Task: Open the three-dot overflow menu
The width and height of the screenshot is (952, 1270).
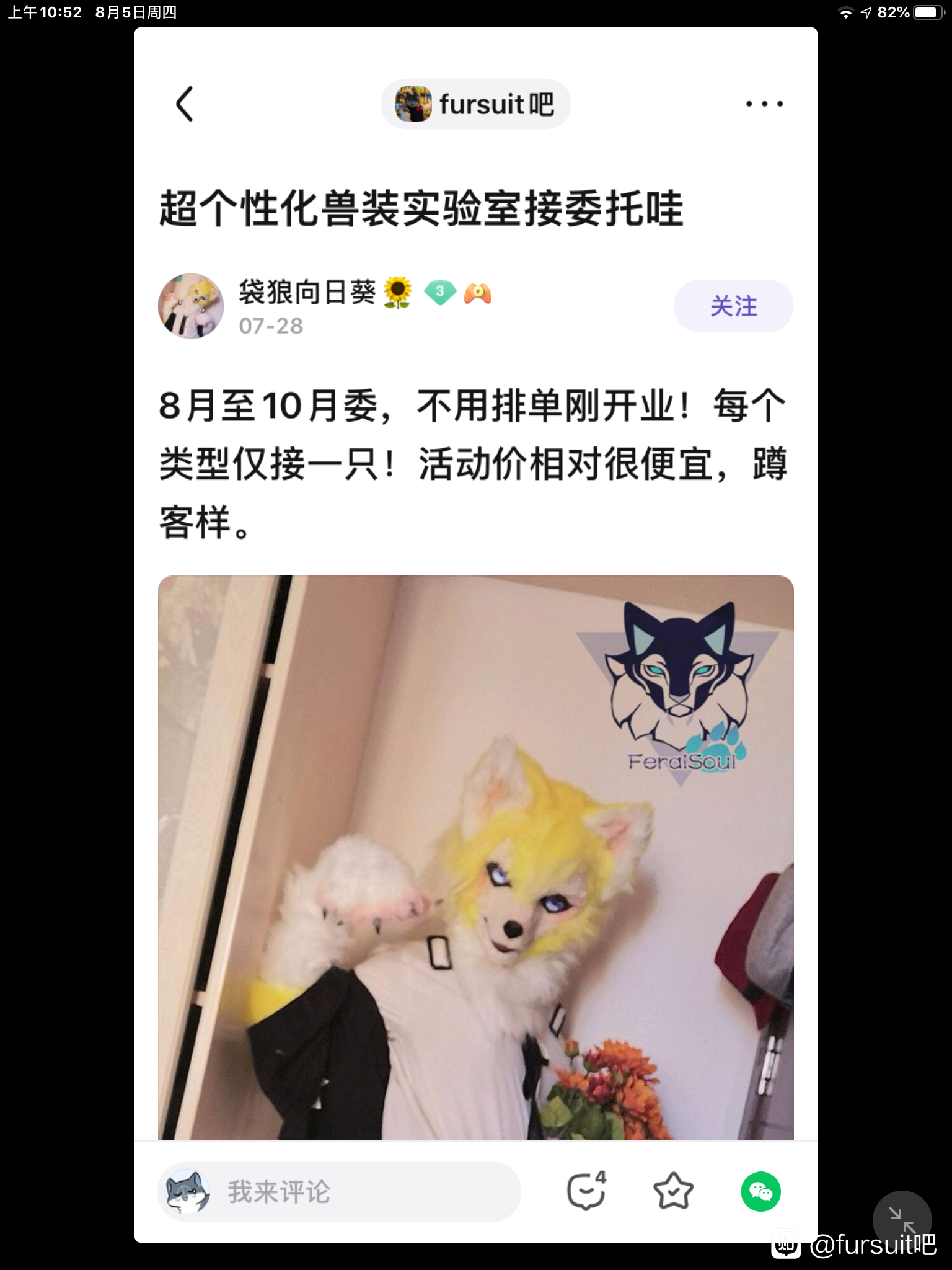Action: [764, 104]
